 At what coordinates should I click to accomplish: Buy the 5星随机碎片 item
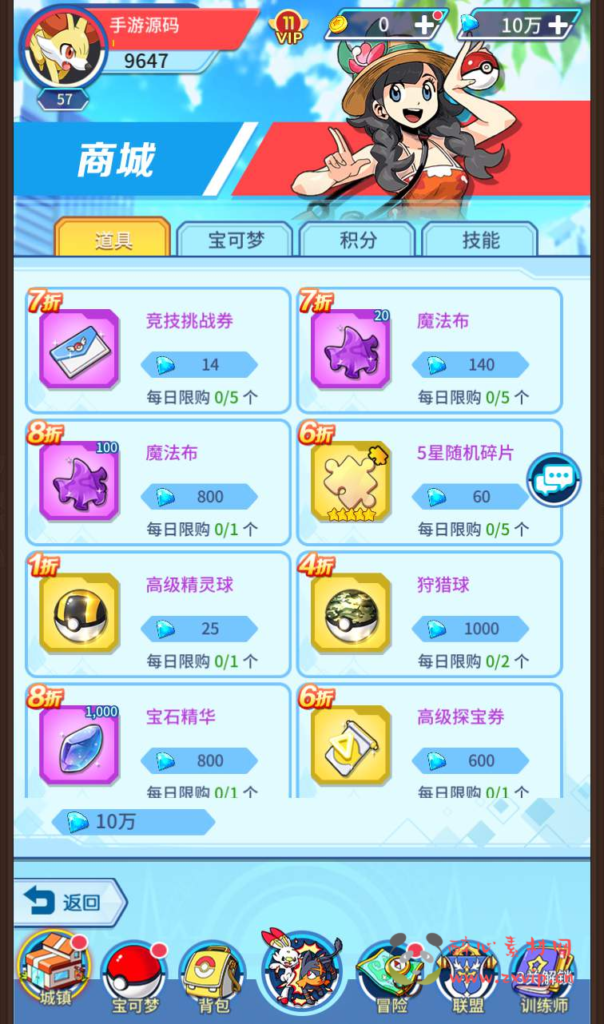pyautogui.click(x=470, y=497)
